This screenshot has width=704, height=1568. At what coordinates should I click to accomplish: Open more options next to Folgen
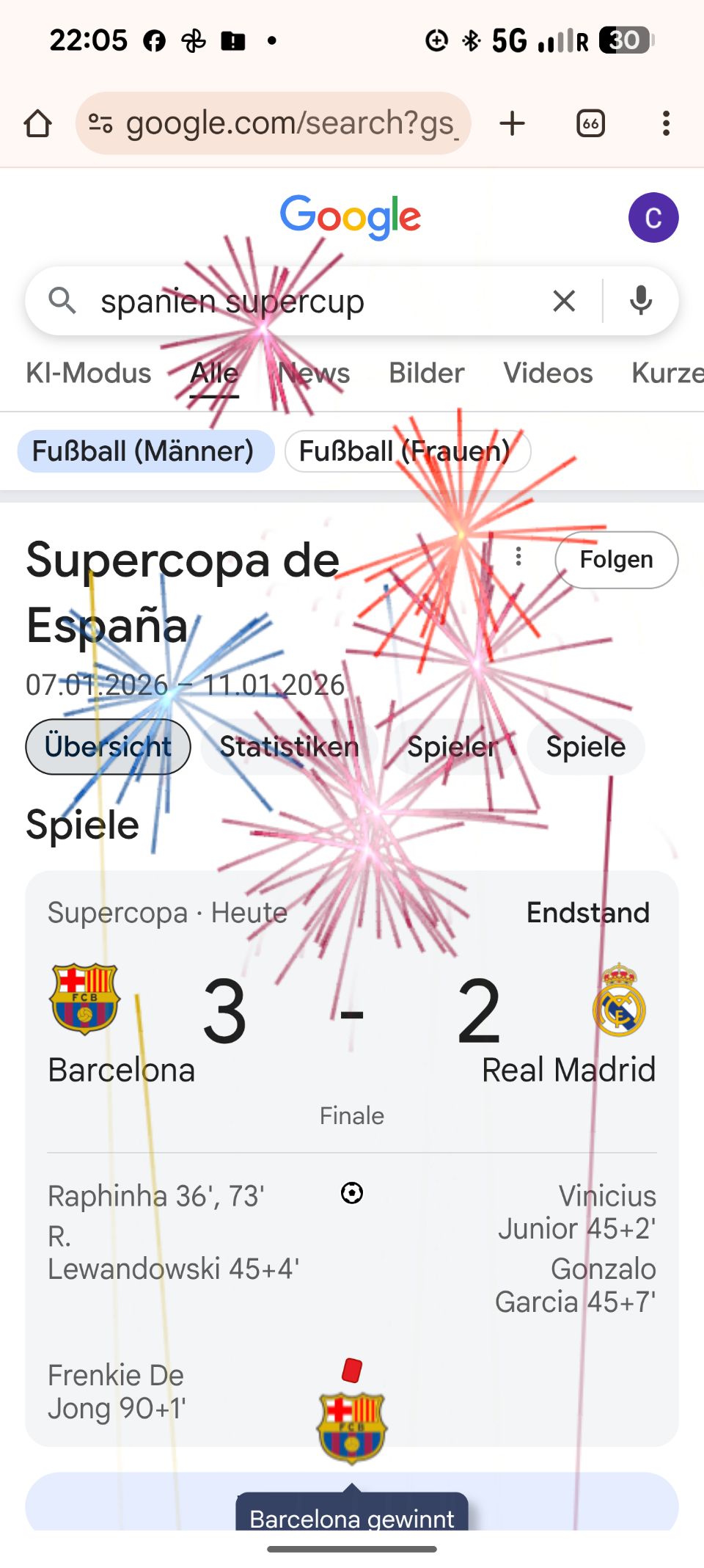tap(518, 557)
